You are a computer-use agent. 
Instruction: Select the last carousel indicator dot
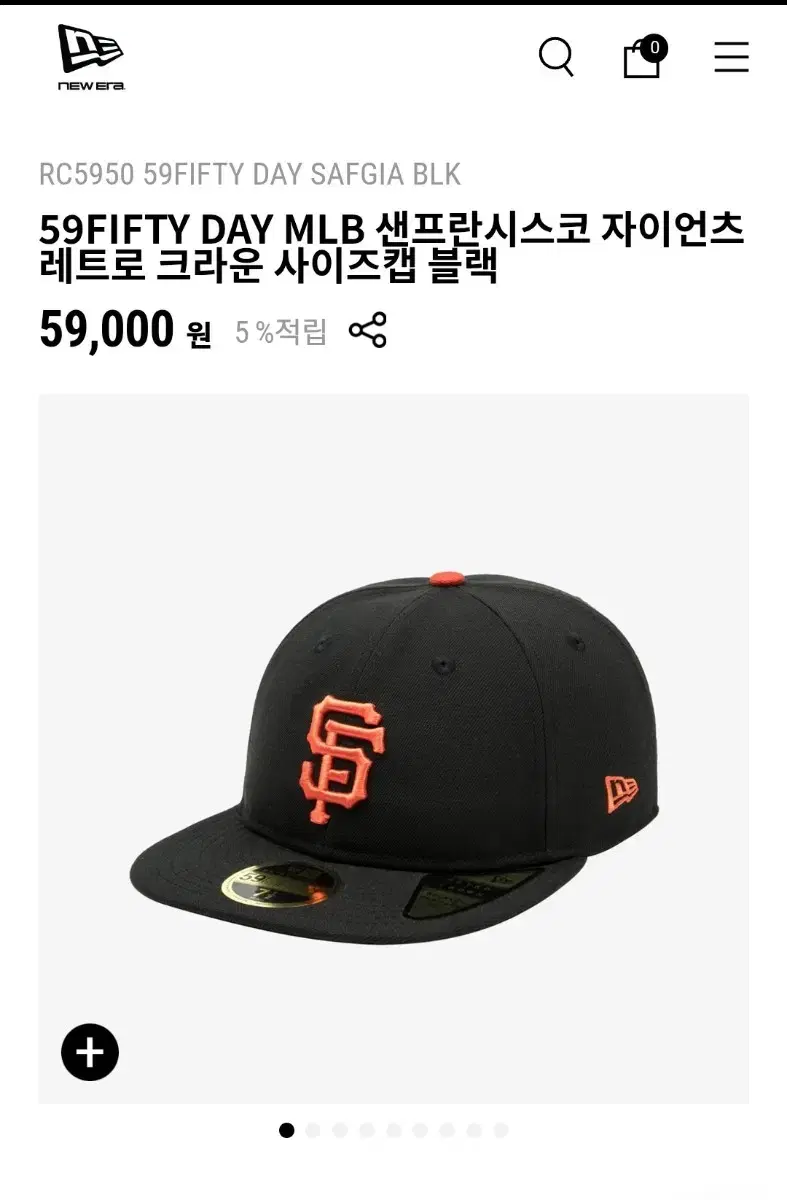(501, 1130)
